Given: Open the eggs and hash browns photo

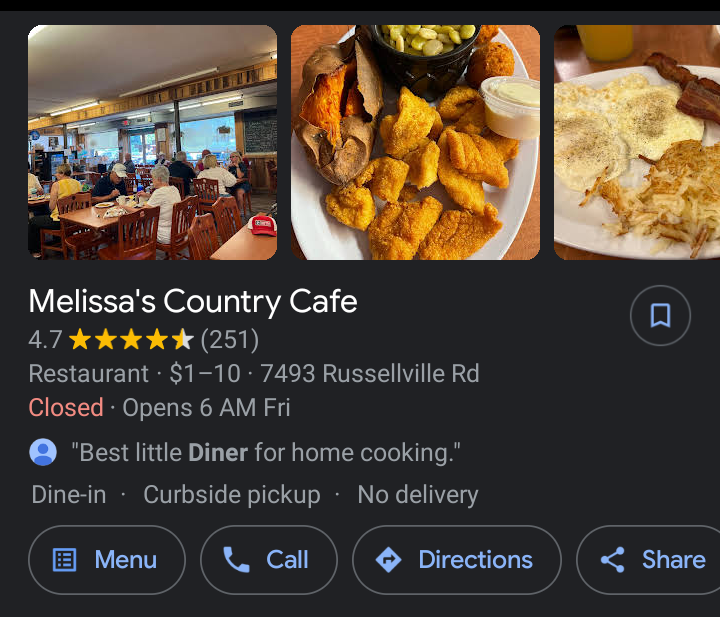Looking at the screenshot, I should [637, 143].
